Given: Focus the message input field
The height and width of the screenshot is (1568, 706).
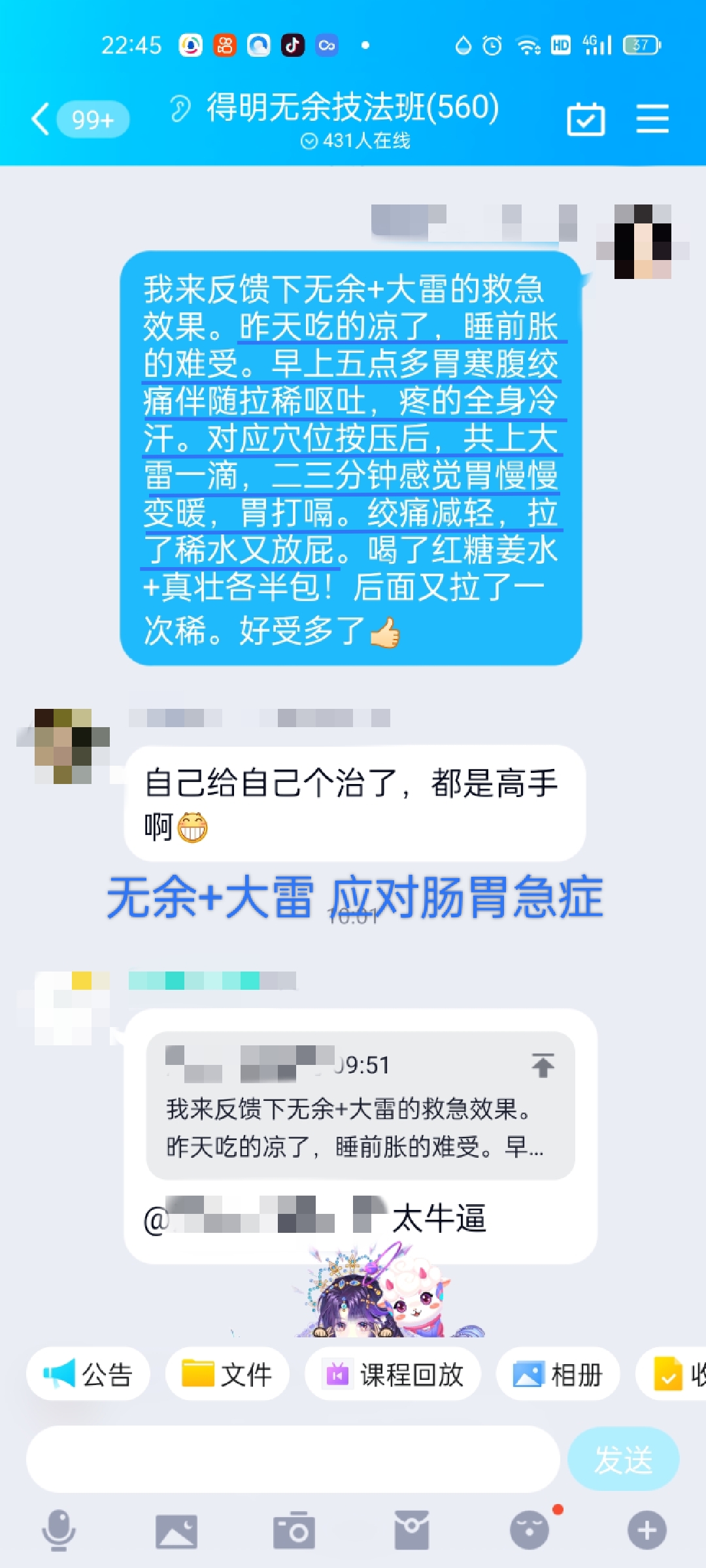Looking at the screenshot, I should (x=293, y=1460).
